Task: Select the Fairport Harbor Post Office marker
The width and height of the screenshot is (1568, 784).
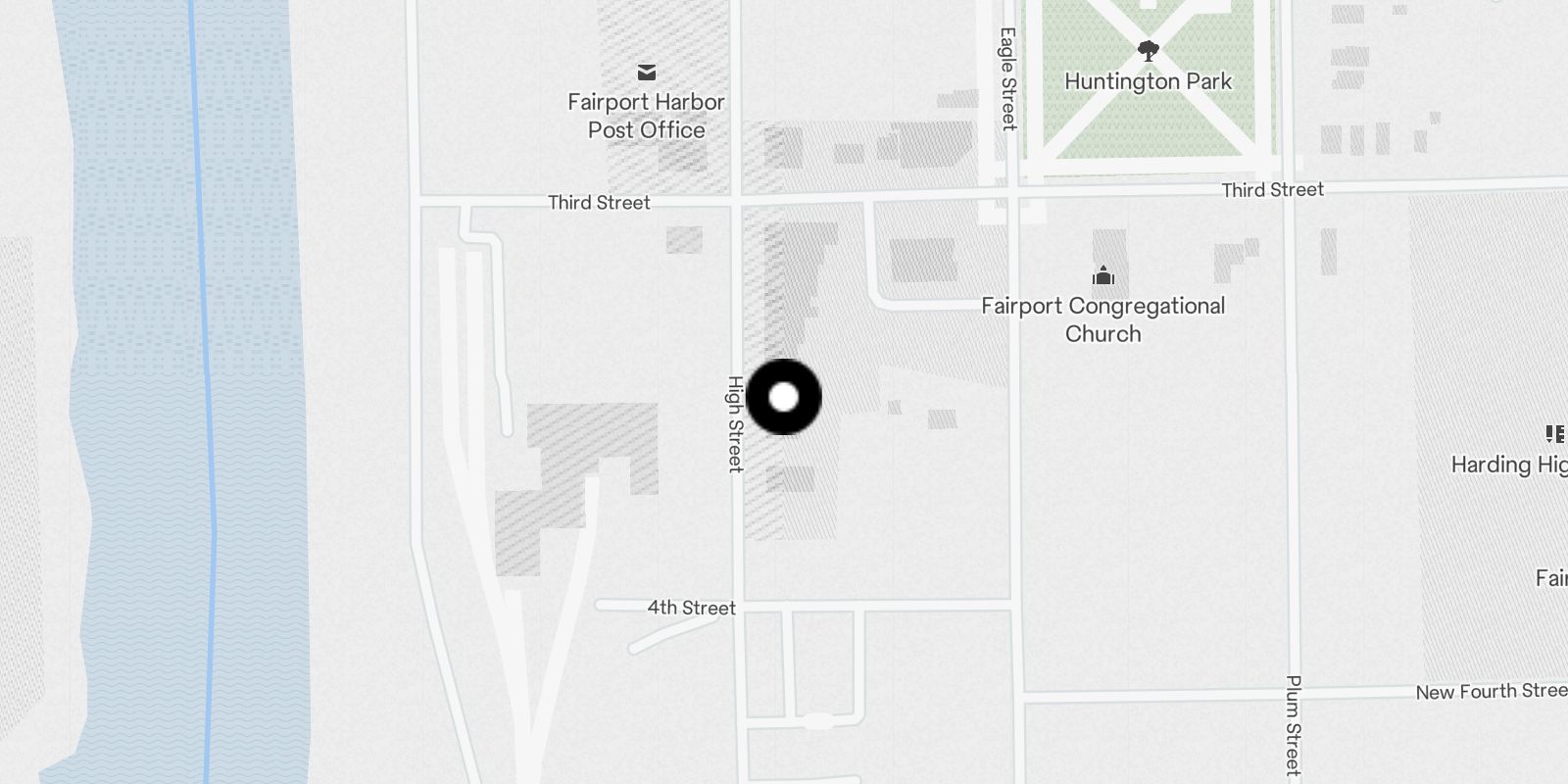Action: click(646, 73)
